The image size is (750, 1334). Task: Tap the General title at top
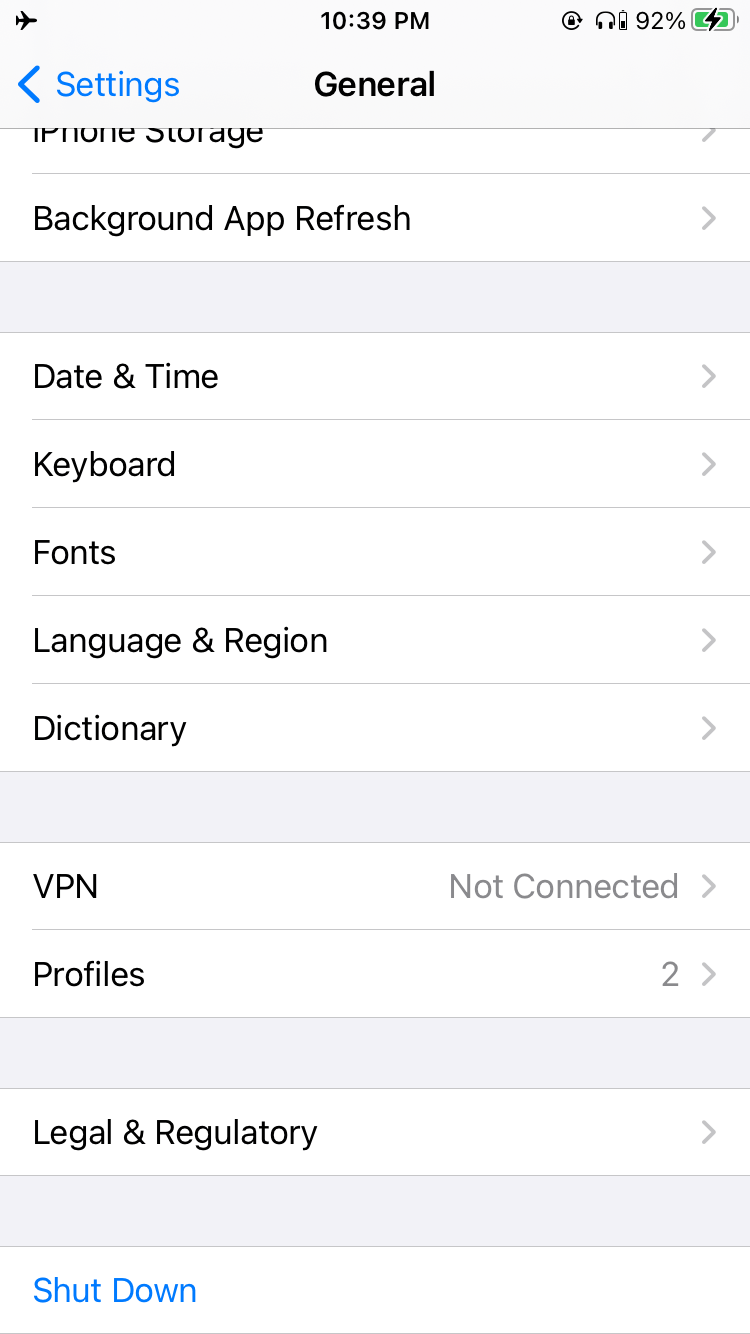point(375,85)
